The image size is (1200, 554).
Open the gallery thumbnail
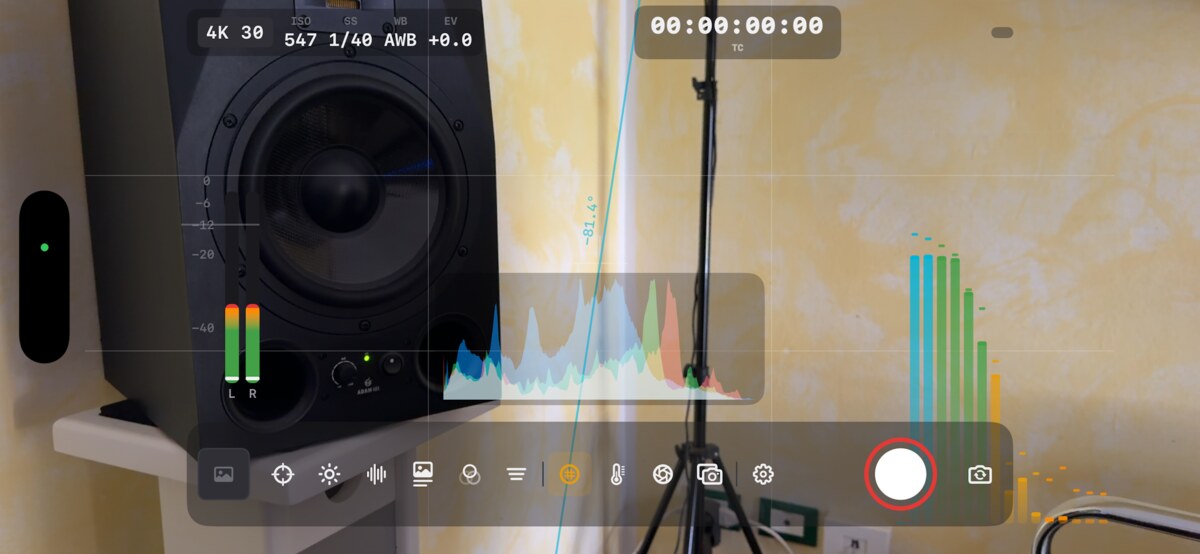(x=223, y=474)
